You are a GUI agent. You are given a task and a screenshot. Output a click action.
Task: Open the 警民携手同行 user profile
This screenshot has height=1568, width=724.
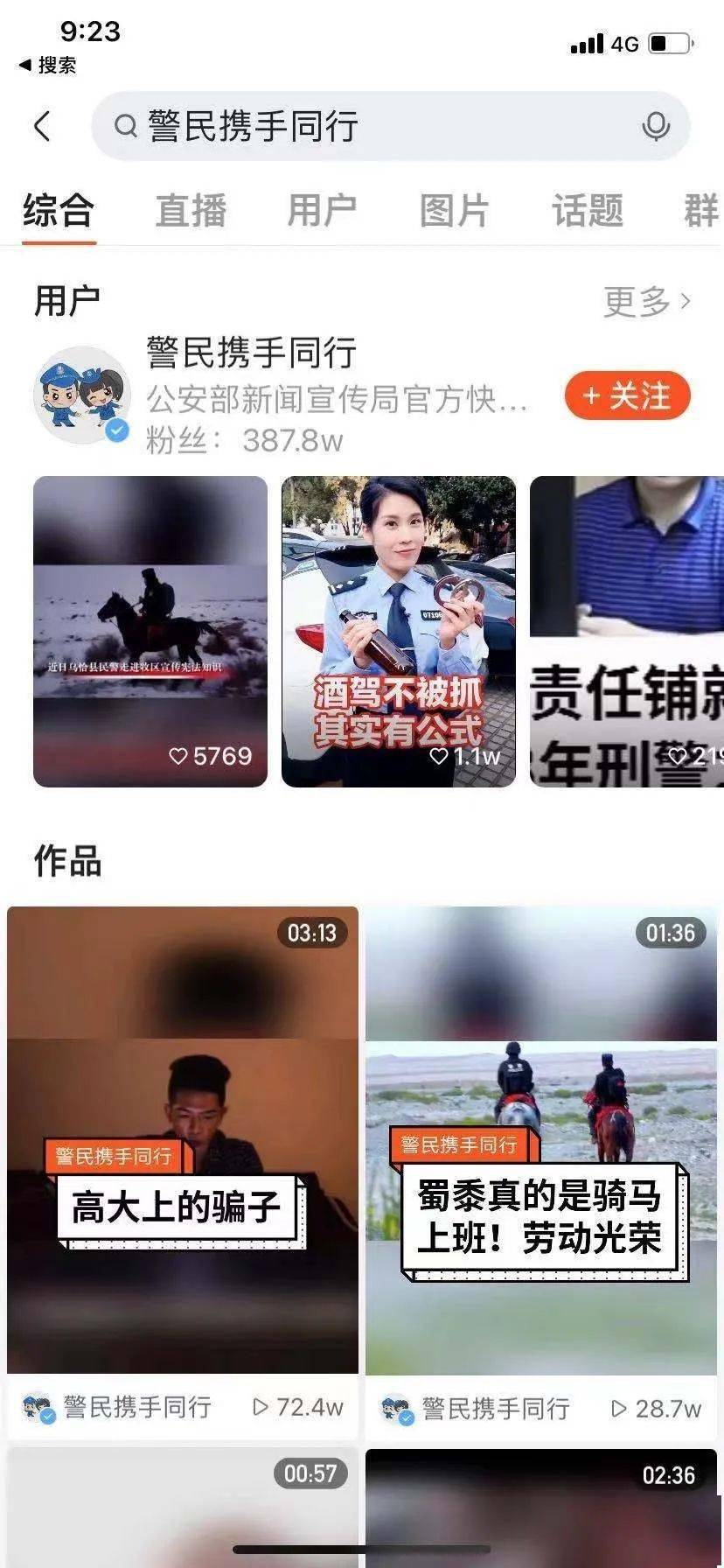point(250,353)
